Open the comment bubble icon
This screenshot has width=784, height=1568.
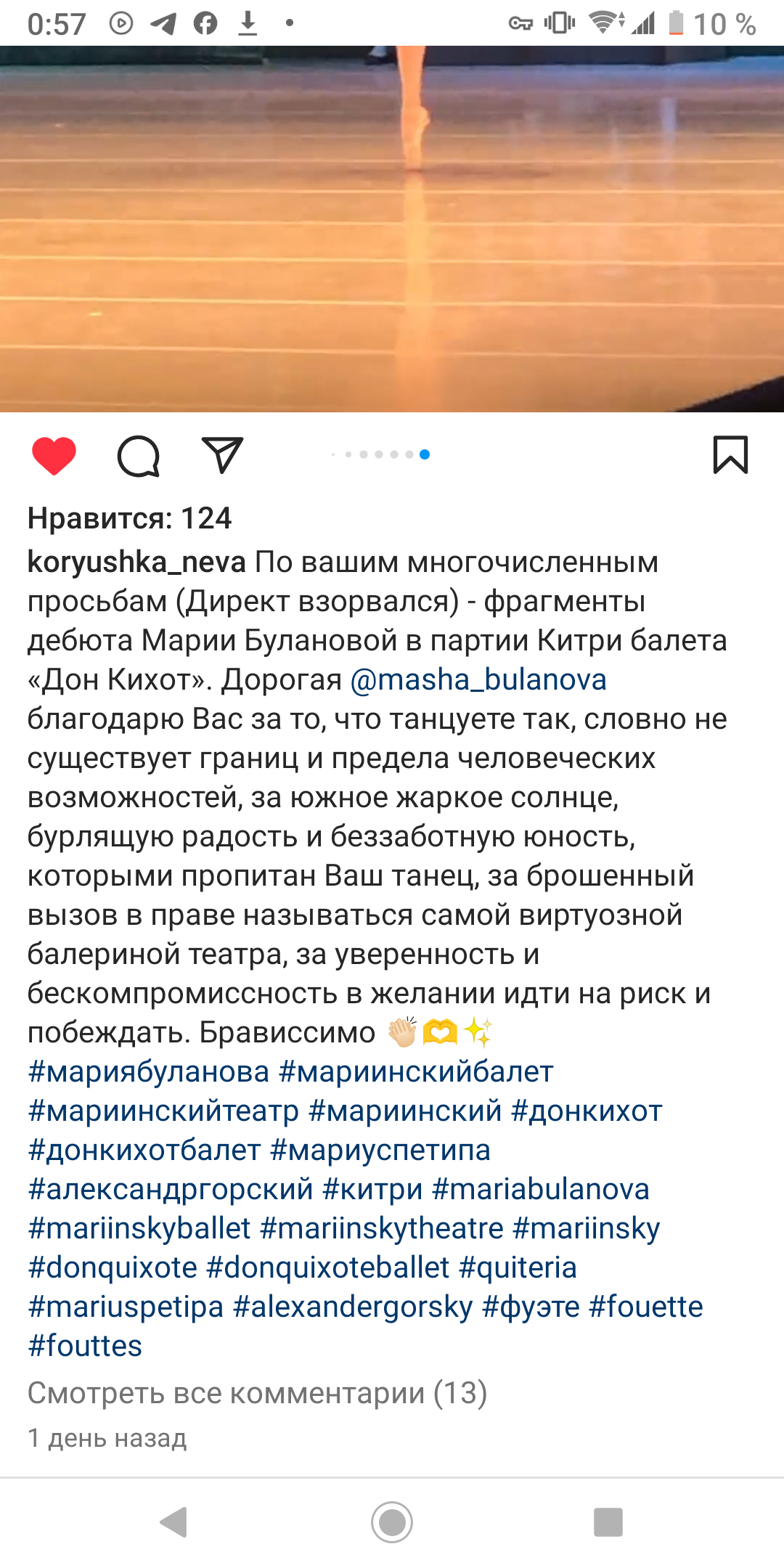coord(138,456)
